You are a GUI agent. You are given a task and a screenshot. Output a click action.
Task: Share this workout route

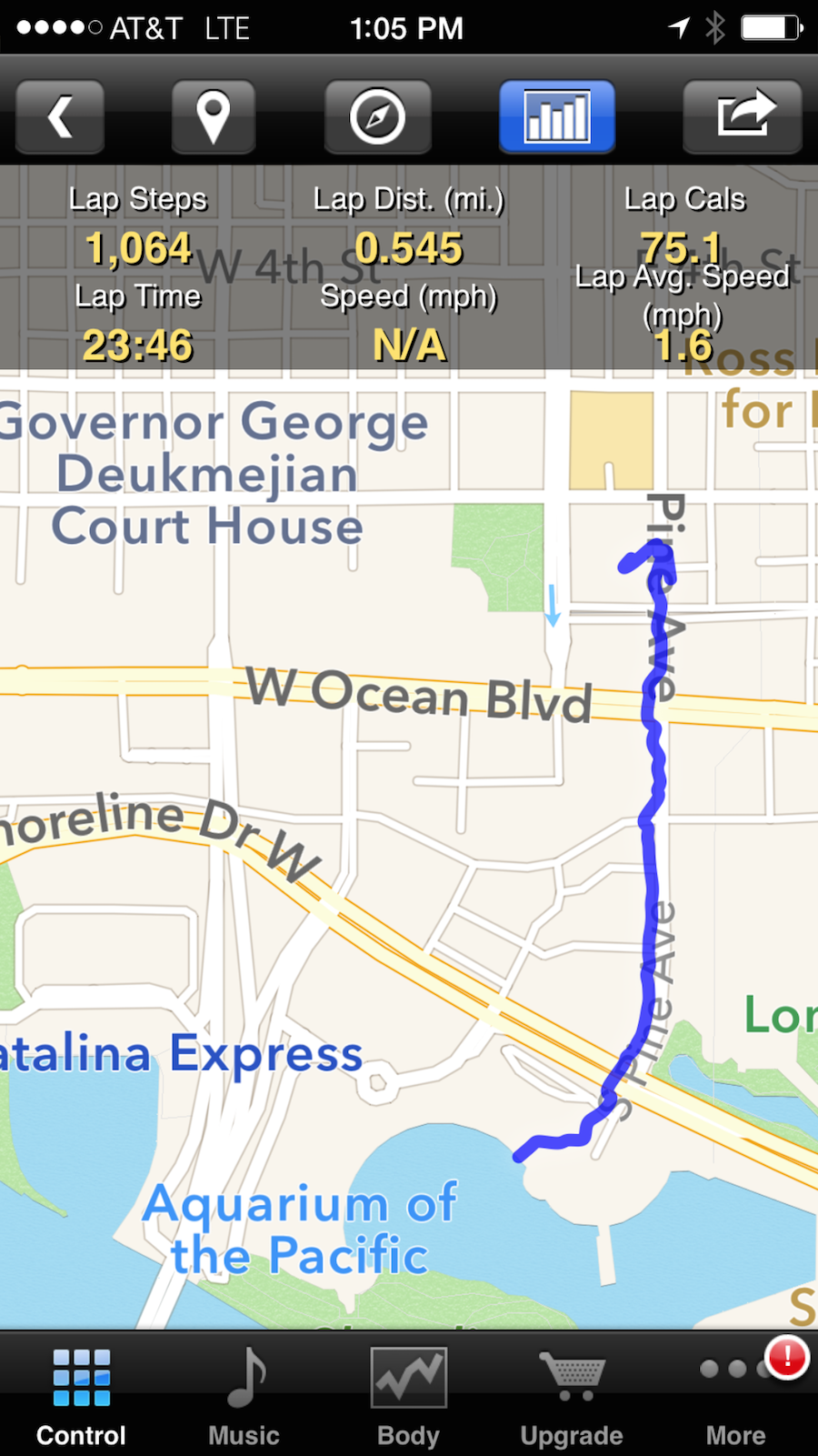(x=743, y=117)
